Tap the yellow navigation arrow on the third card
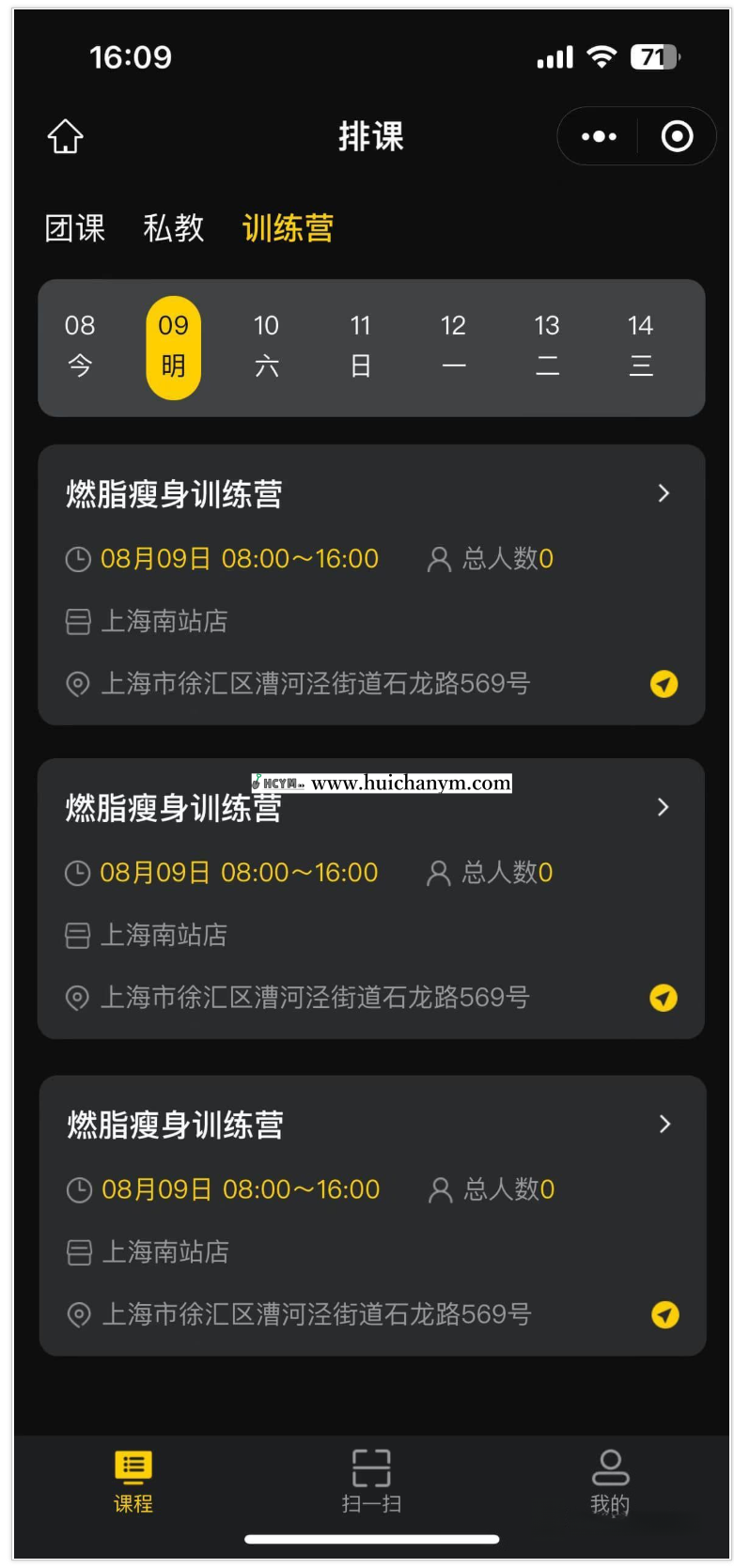Image resolution: width=734 pixels, height=1568 pixels. 664,1315
